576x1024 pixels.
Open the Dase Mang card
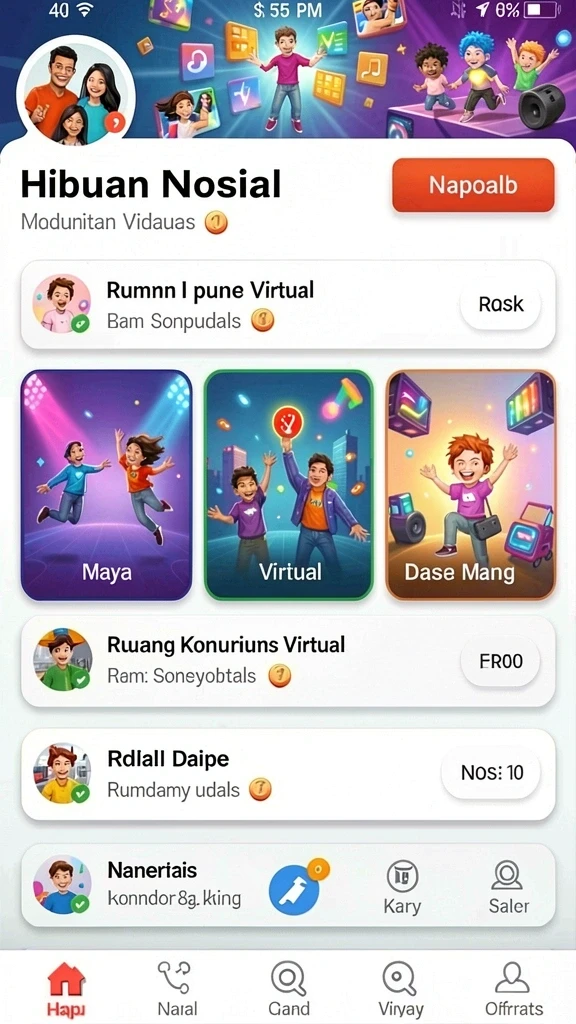pos(470,485)
